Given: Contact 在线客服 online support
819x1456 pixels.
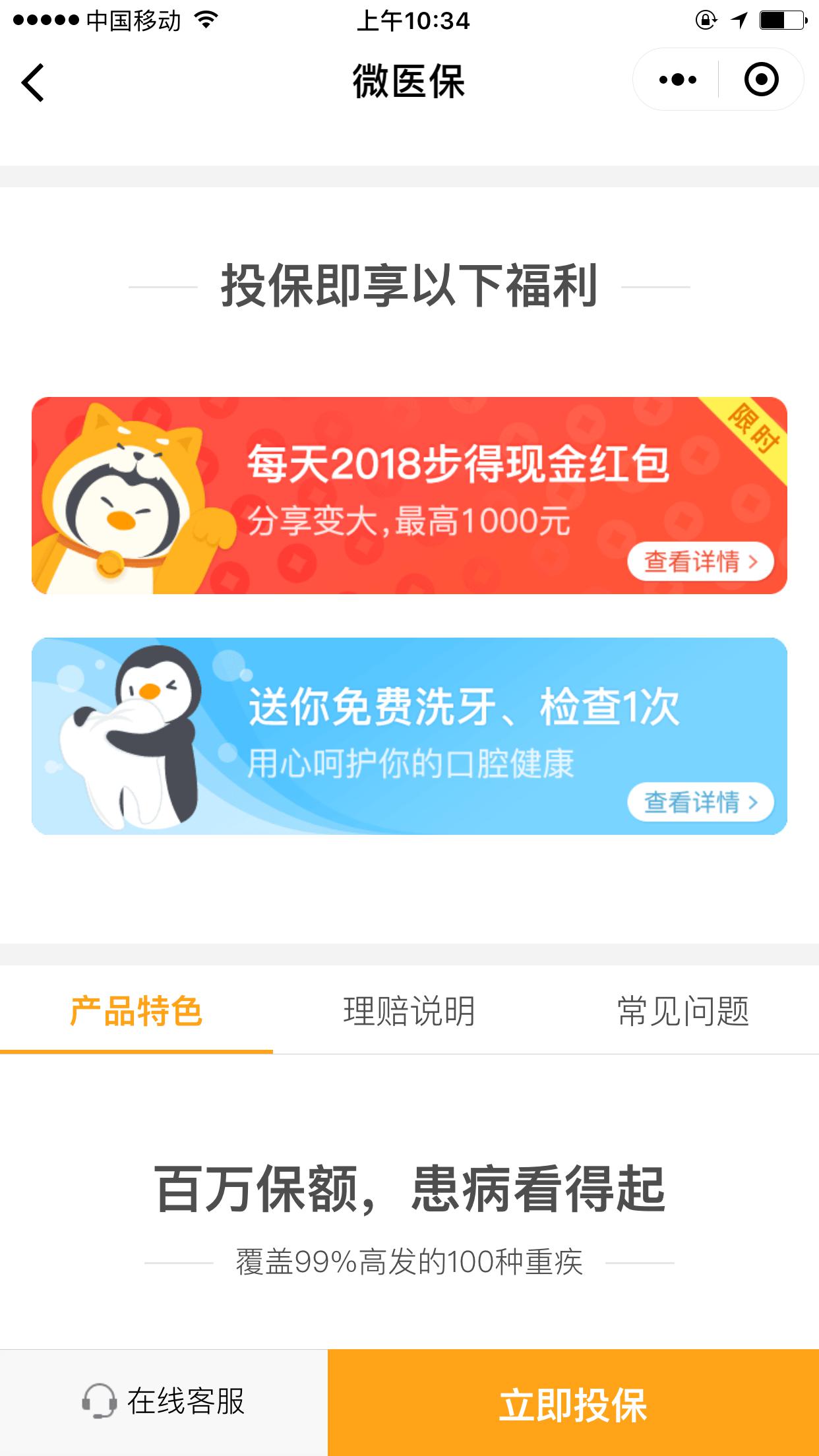Looking at the screenshot, I should (164, 1401).
